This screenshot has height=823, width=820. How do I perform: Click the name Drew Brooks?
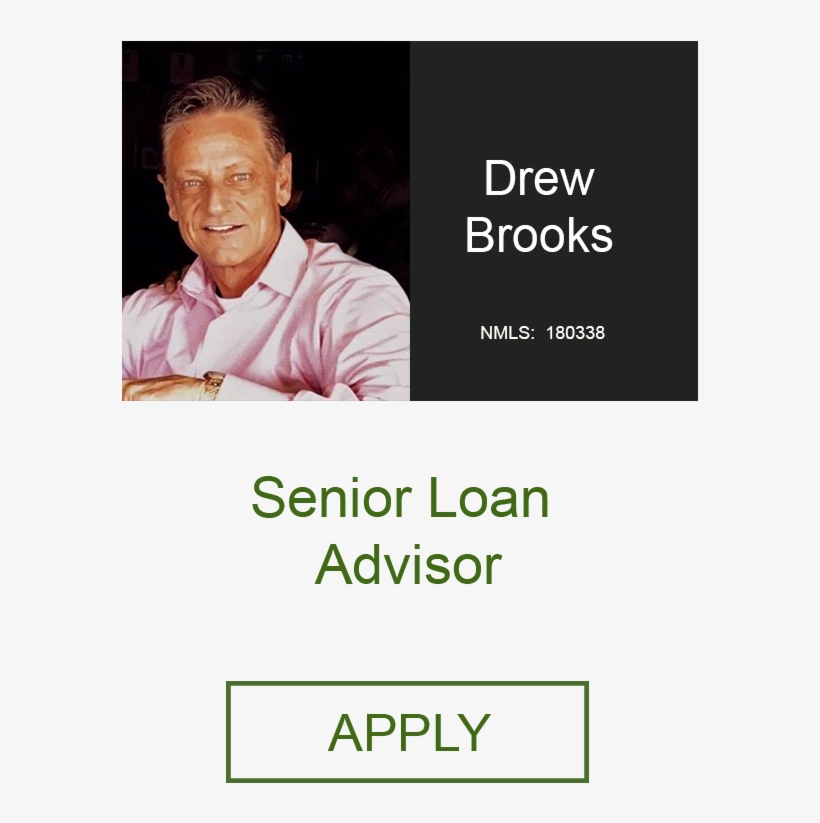(539, 205)
